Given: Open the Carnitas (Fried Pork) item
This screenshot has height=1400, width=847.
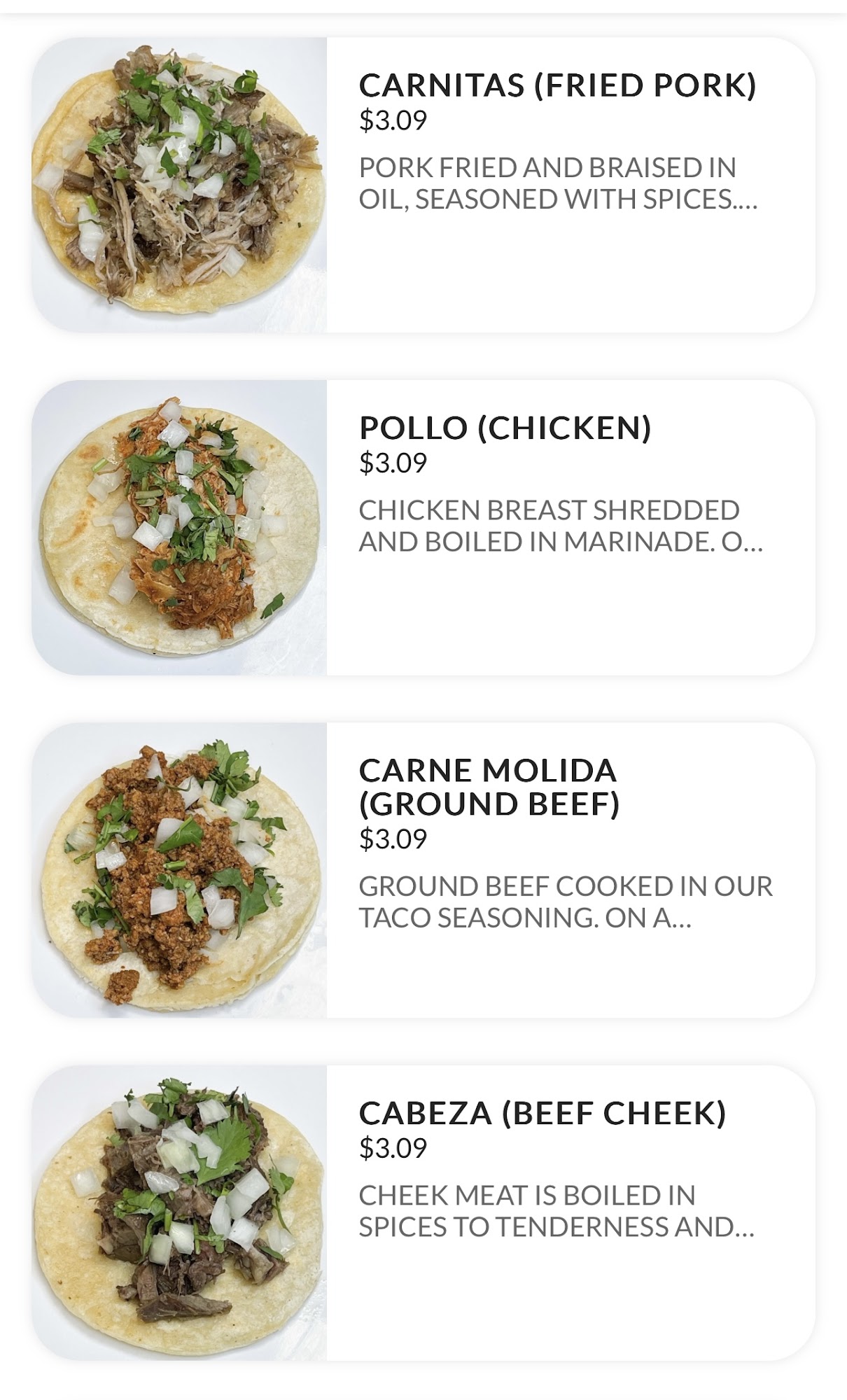Looking at the screenshot, I should 557,85.
